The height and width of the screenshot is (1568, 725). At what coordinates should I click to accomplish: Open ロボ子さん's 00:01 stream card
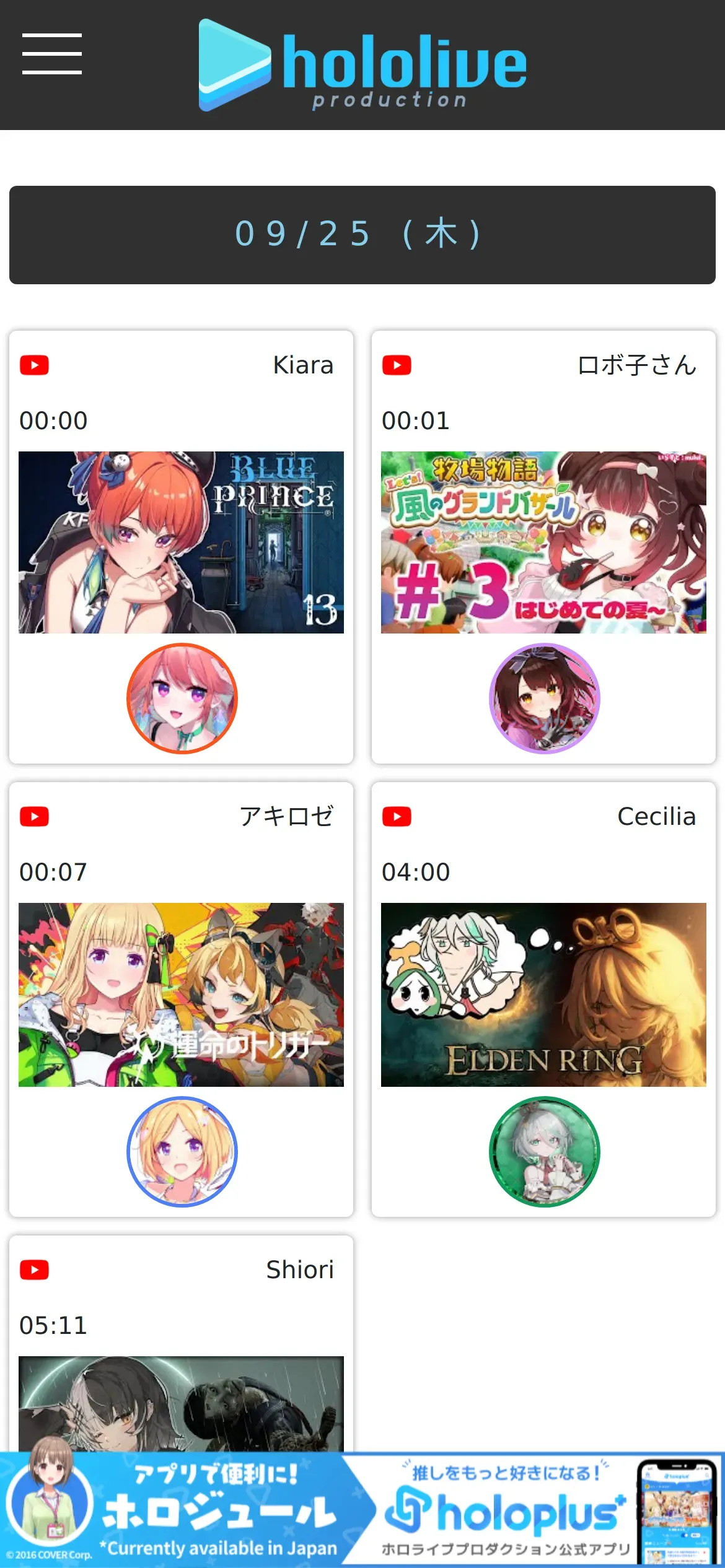click(543, 542)
